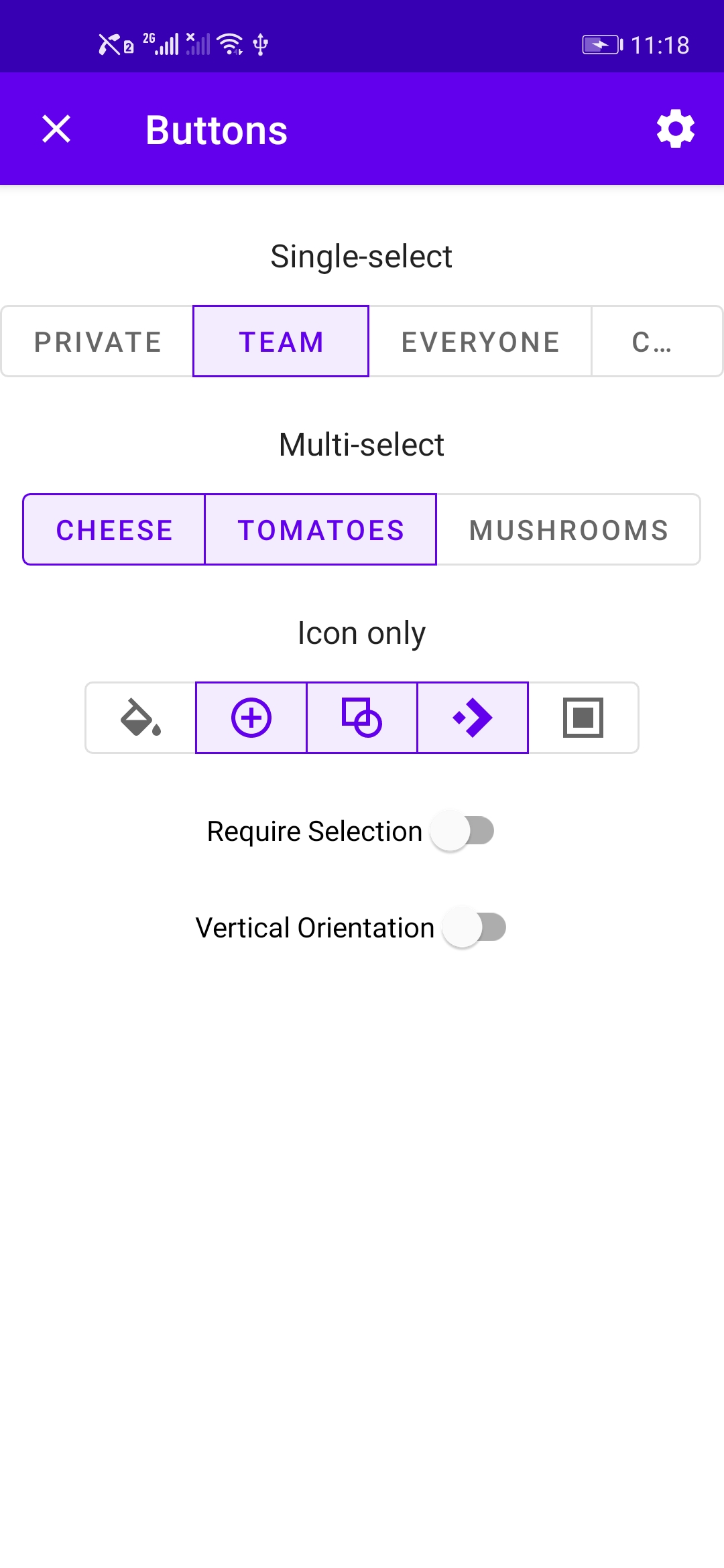Select the paint bucket icon button
This screenshot has width=724, height=1568.
click(141, 718)
